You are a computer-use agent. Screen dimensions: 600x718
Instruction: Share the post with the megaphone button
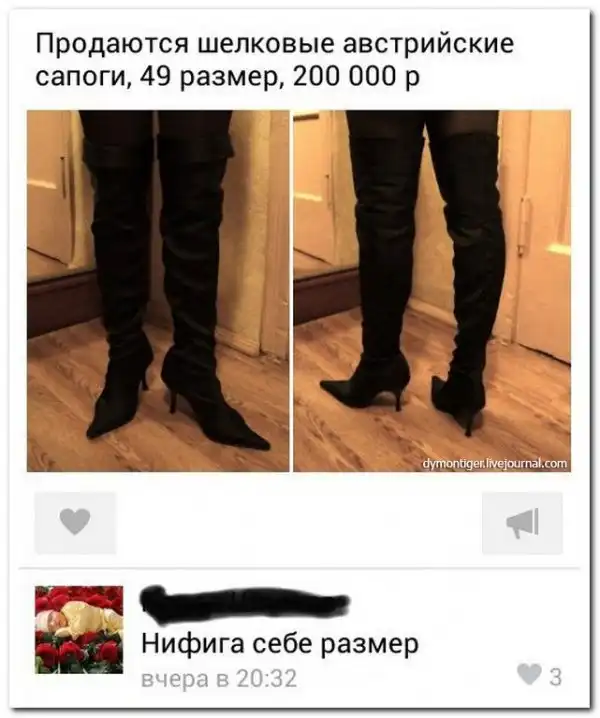(x=522, y=522)
